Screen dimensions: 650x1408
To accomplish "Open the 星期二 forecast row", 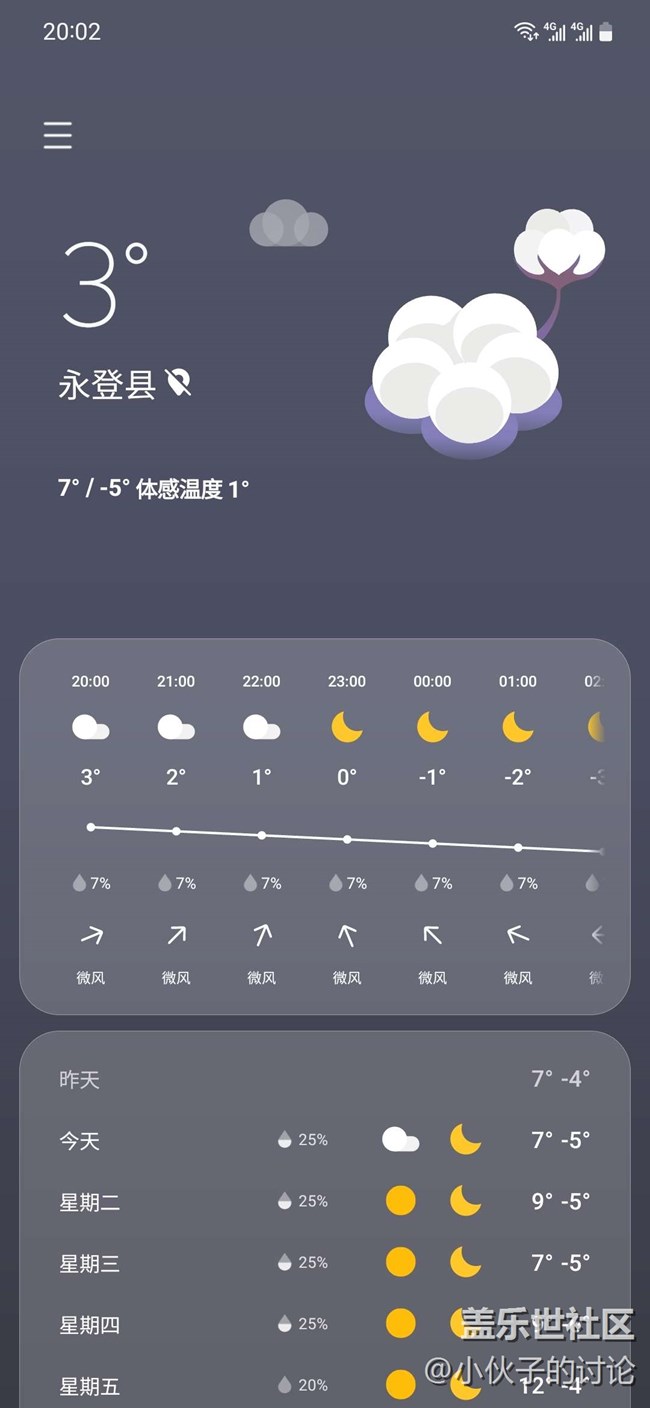I will [324, 1201].
